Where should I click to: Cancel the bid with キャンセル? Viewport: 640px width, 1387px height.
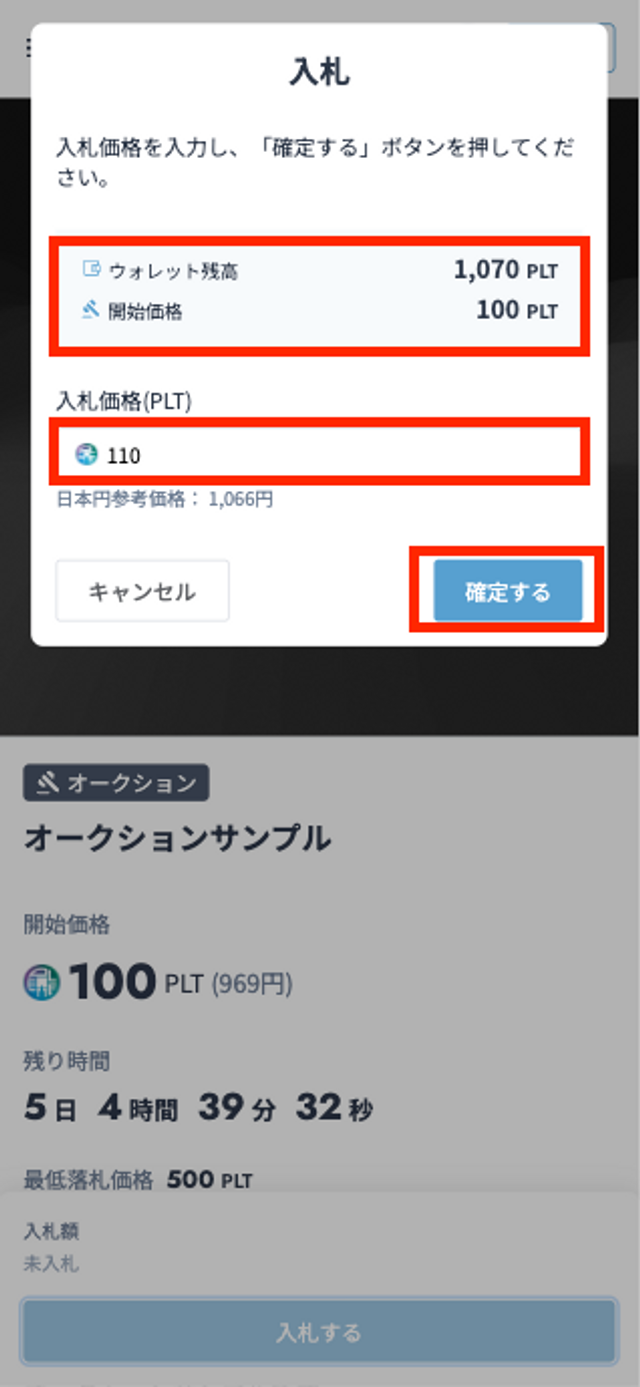click(x=142, y=591)
